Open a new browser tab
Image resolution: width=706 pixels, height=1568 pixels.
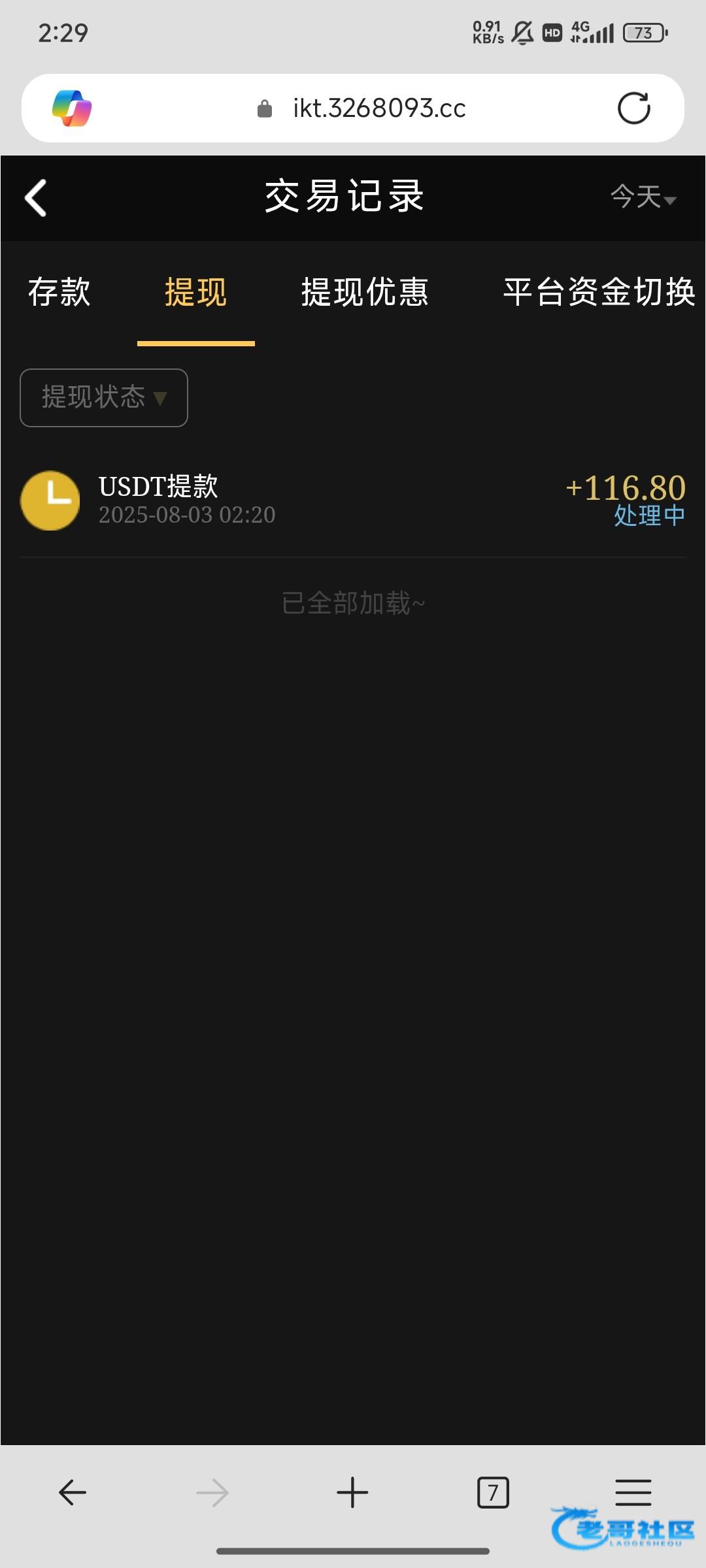click(x=352, y=1492)
